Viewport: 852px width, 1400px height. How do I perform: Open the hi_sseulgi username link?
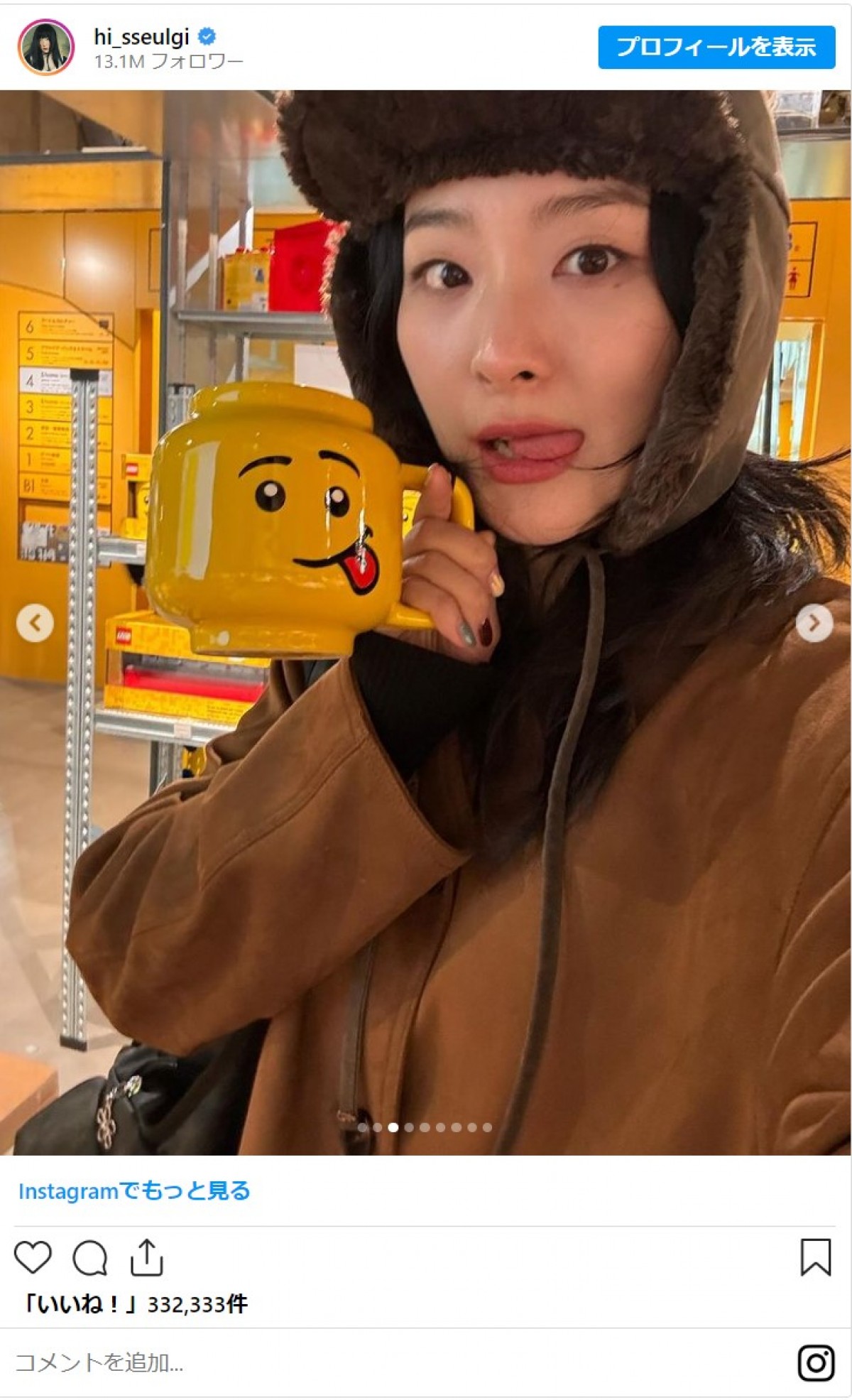coord(141,37)
